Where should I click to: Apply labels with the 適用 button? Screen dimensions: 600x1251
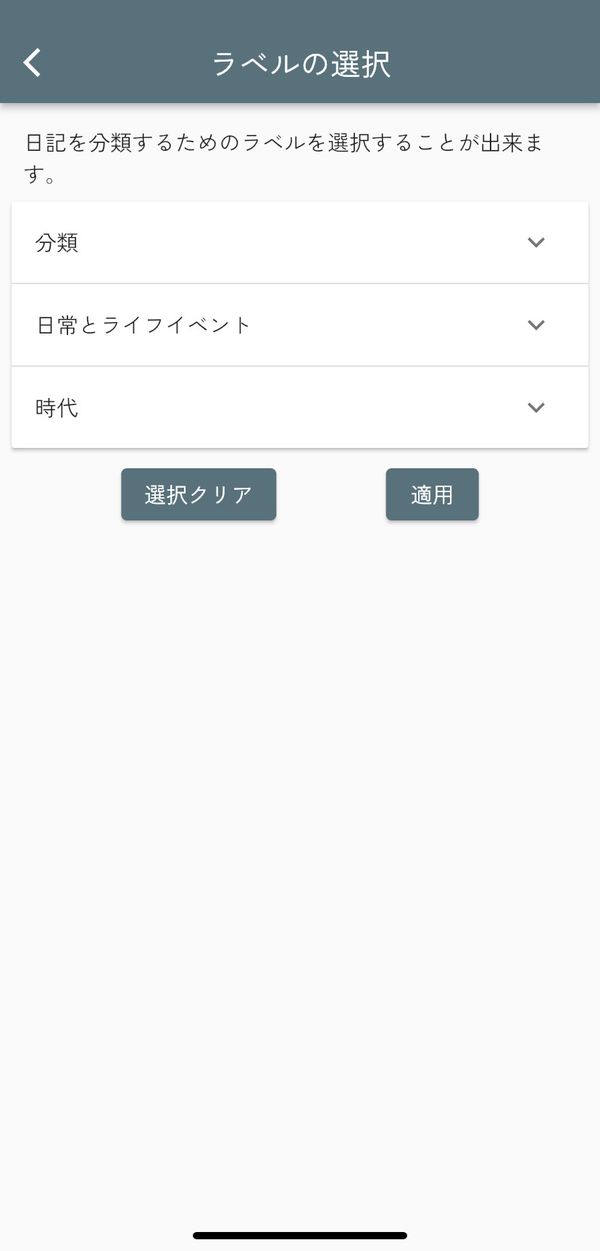(x=432, y=494)
